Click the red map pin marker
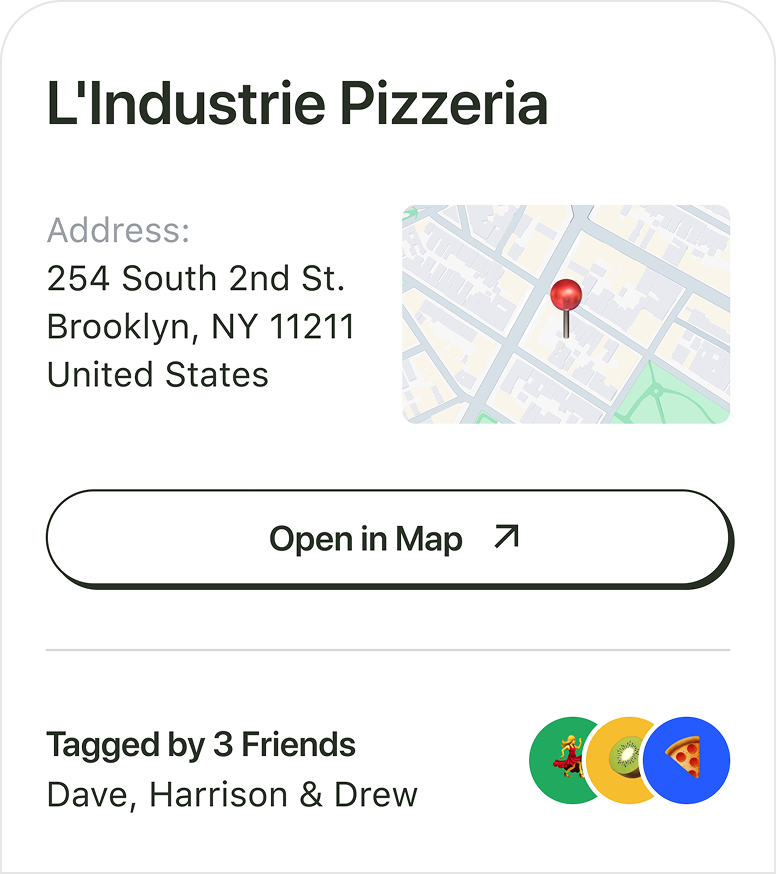Screen dimensions: 776x874 [566, 295]
